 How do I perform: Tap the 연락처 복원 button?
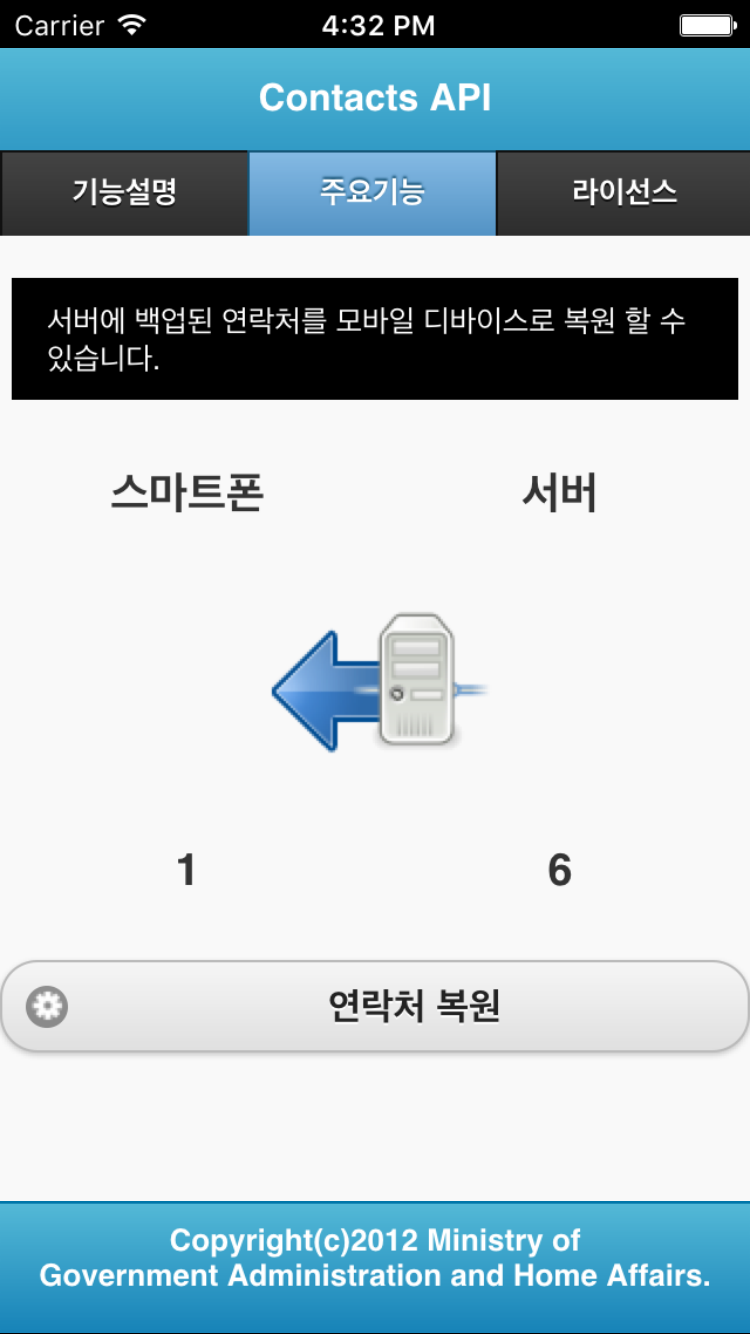[x=375, y=1007]
